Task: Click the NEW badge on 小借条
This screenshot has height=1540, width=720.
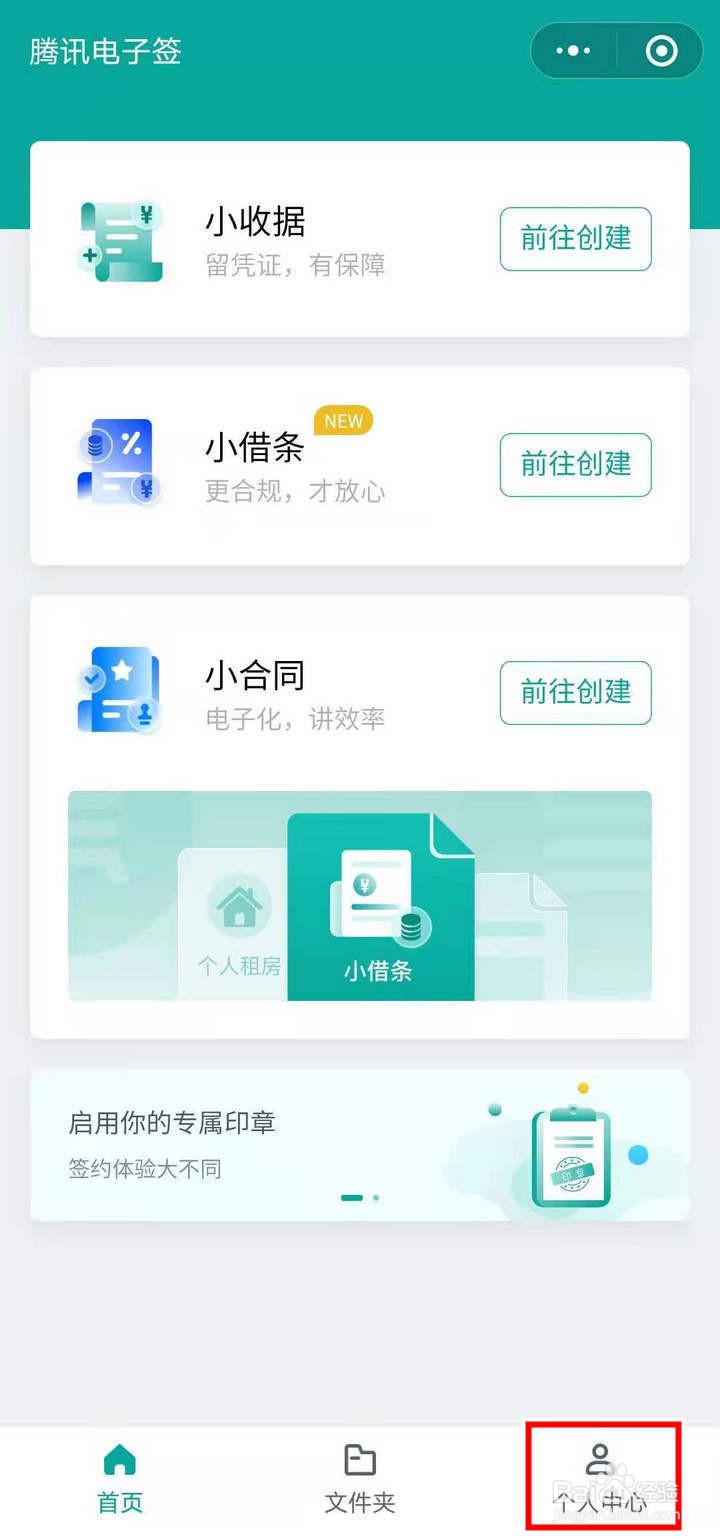Action: click(344, 421)
